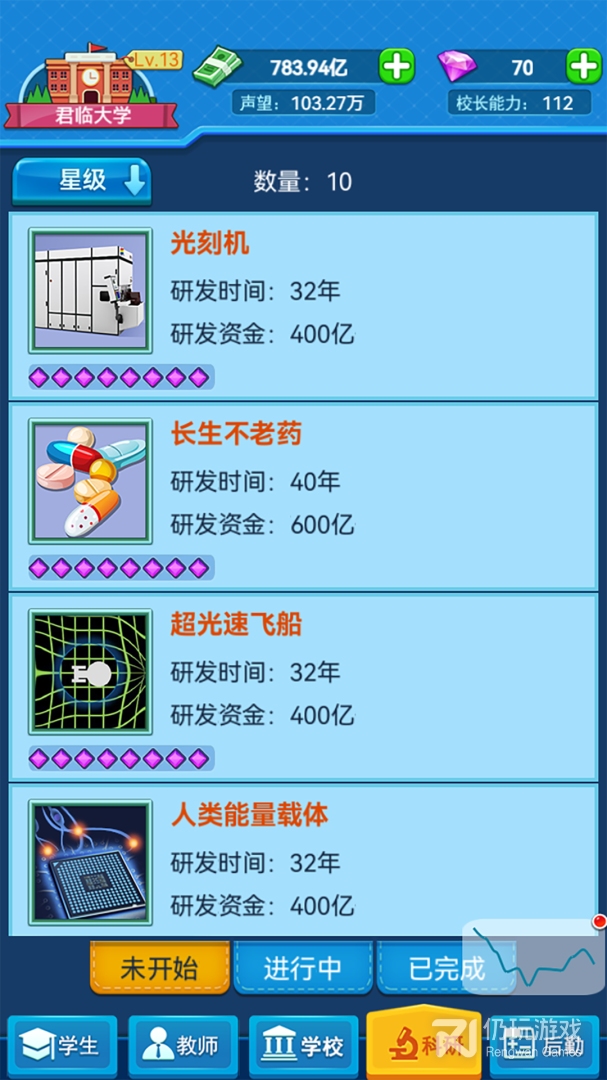This screenshot has height=1080, width=607.
Task: Go to the 学生 section
Action: click(x=63, y=1046)
